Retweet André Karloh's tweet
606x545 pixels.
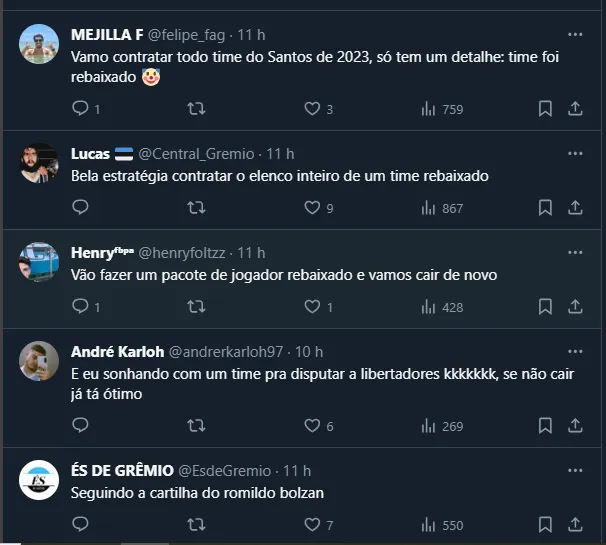coord(197,426)
